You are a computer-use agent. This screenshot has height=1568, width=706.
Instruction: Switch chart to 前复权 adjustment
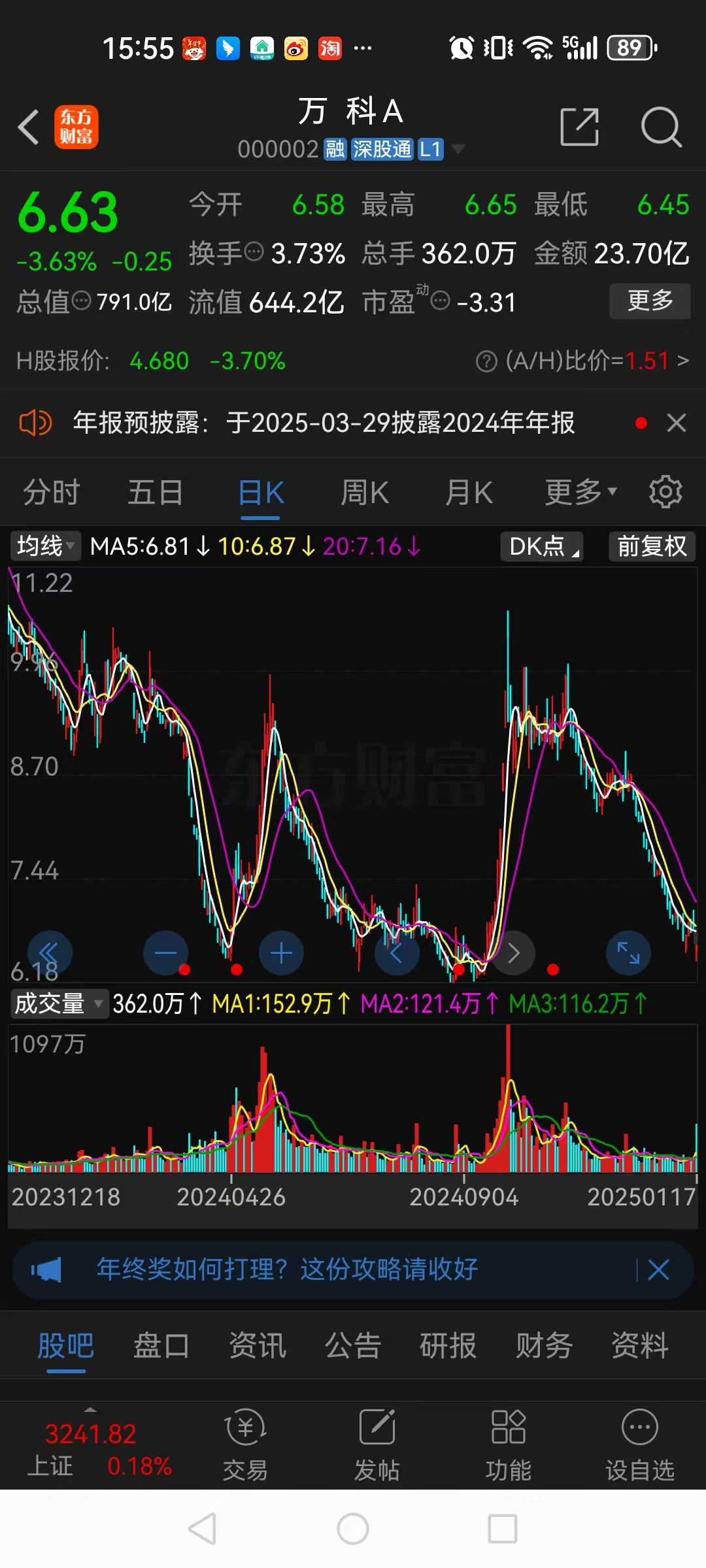(650, 547)
